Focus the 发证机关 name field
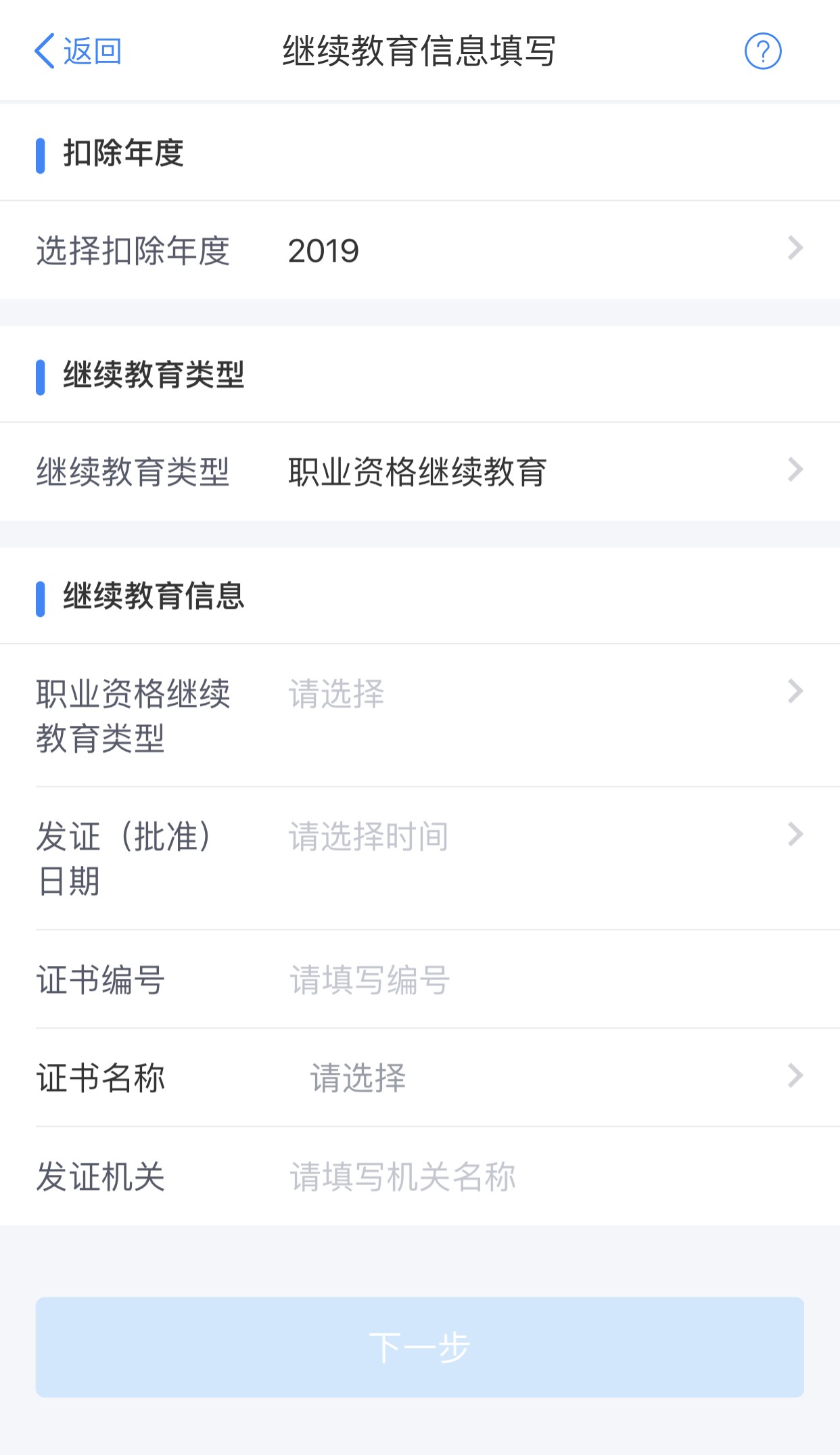This screenshot has height=1455, width=840. (541, 1177)
